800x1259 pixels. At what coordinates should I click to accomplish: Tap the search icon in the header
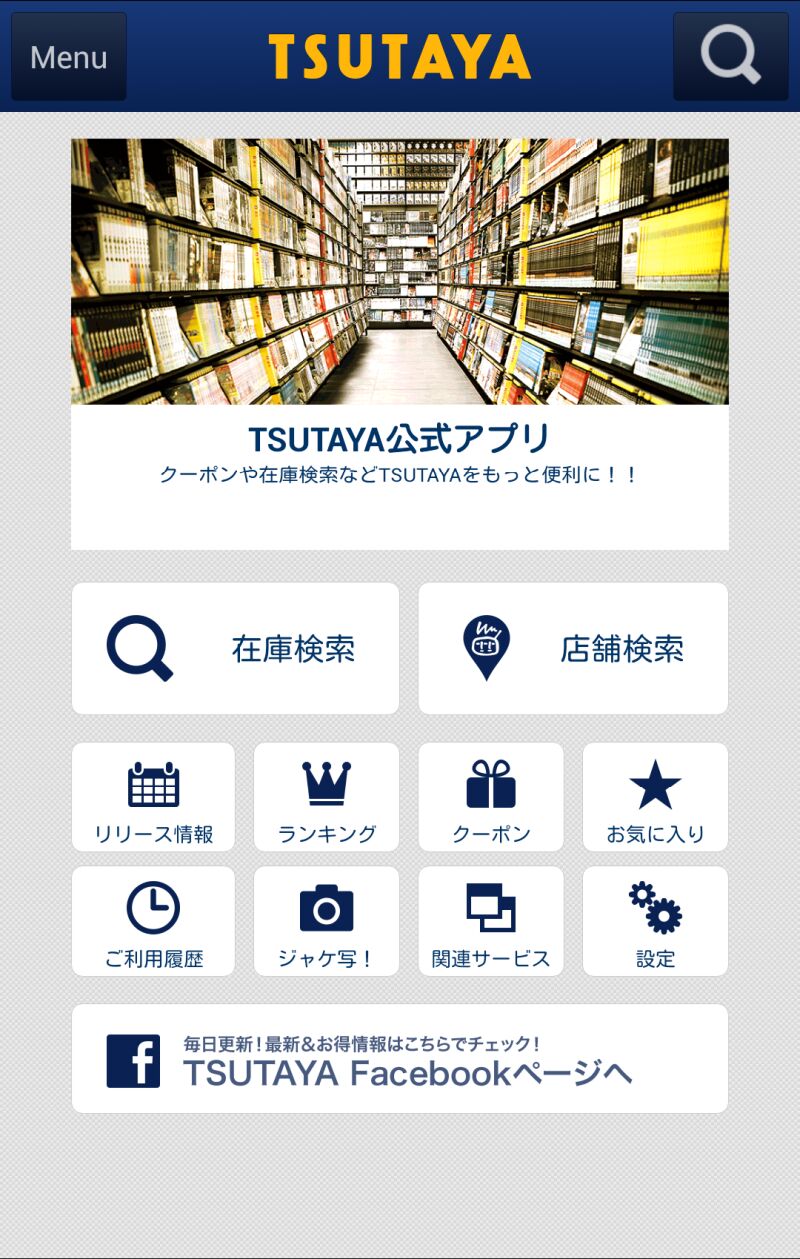[730, 57]
